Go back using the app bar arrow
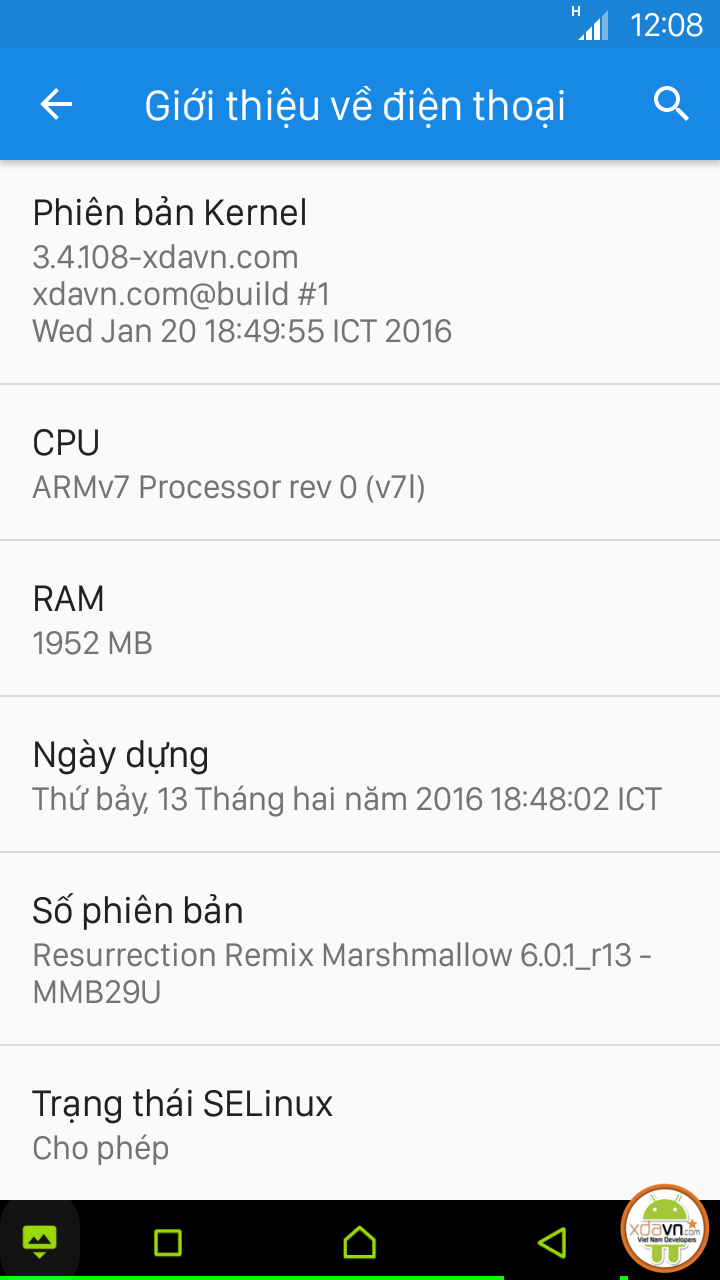720x1280 pixels. (56, 104)
